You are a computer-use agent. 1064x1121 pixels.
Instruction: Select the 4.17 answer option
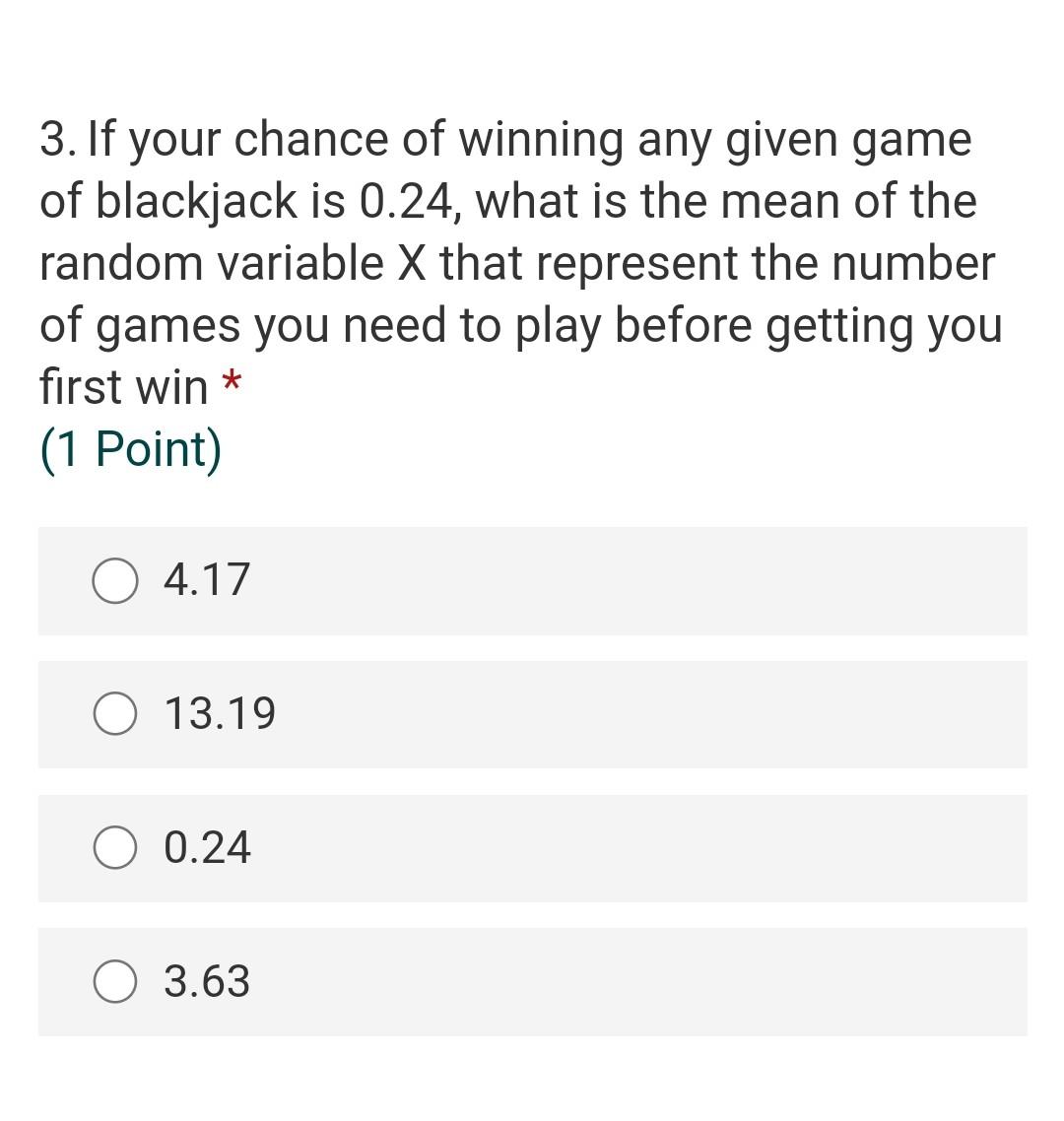(115, 580)
